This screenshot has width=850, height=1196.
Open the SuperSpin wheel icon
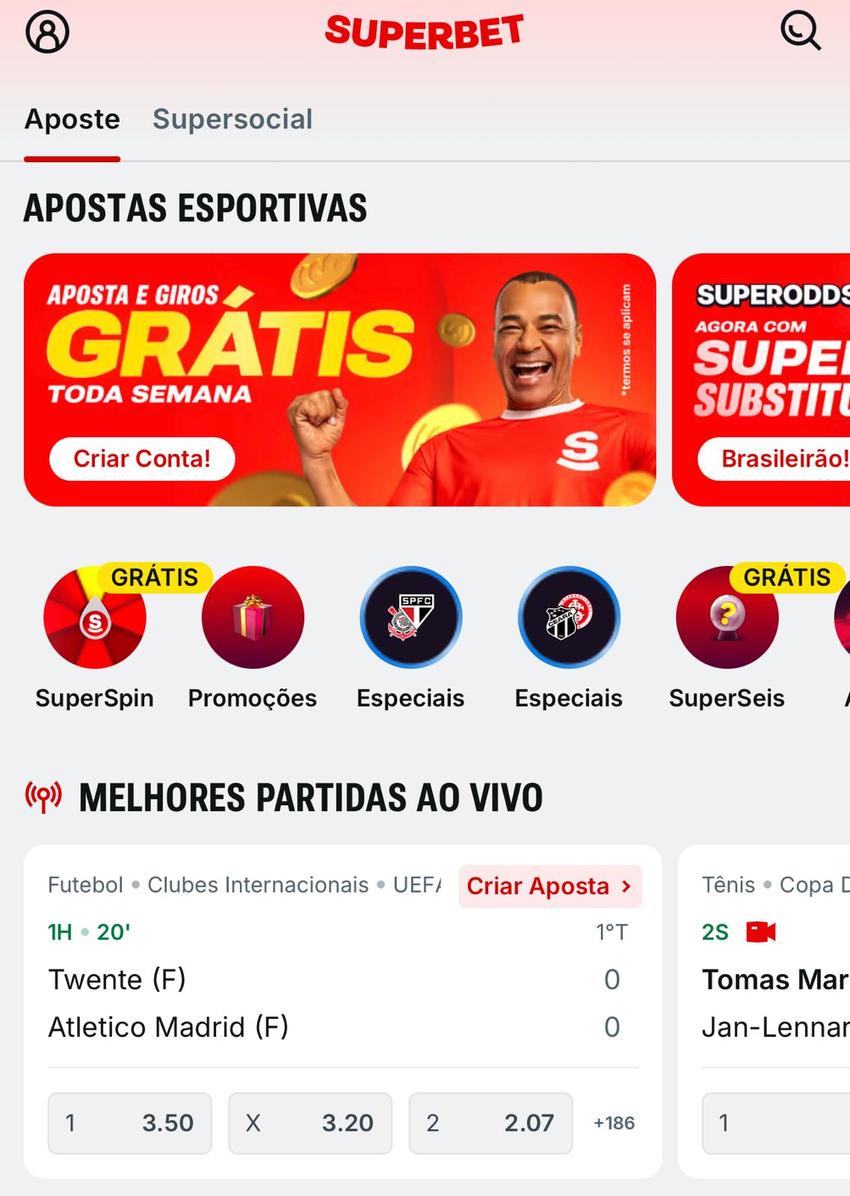pos(95,617)
